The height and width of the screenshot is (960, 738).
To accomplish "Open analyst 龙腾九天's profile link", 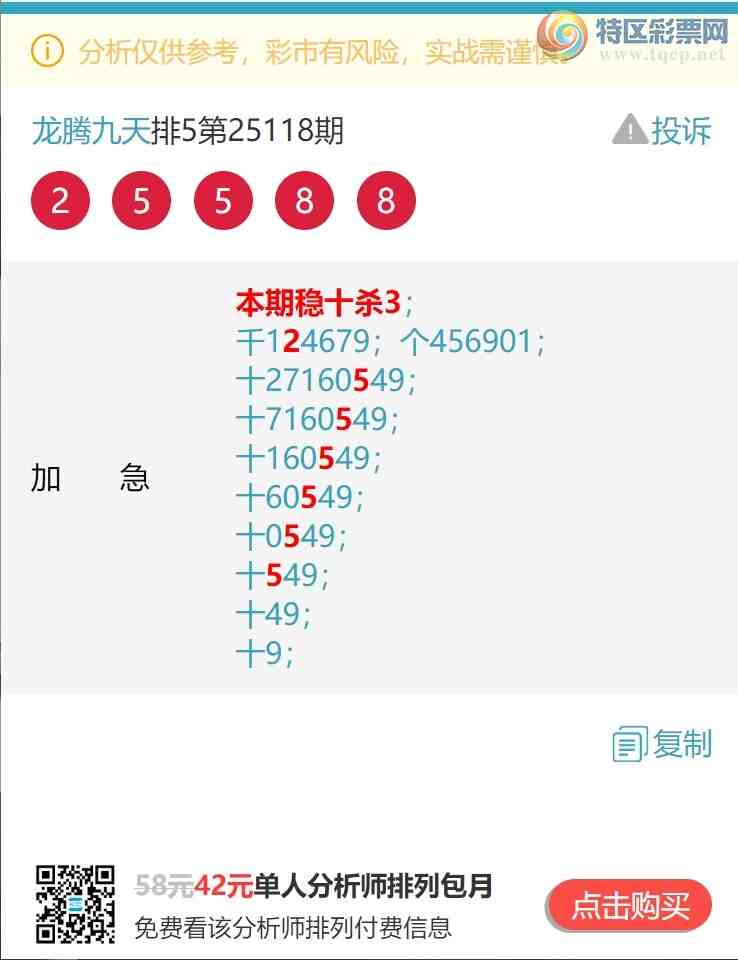I will (91, 131).
